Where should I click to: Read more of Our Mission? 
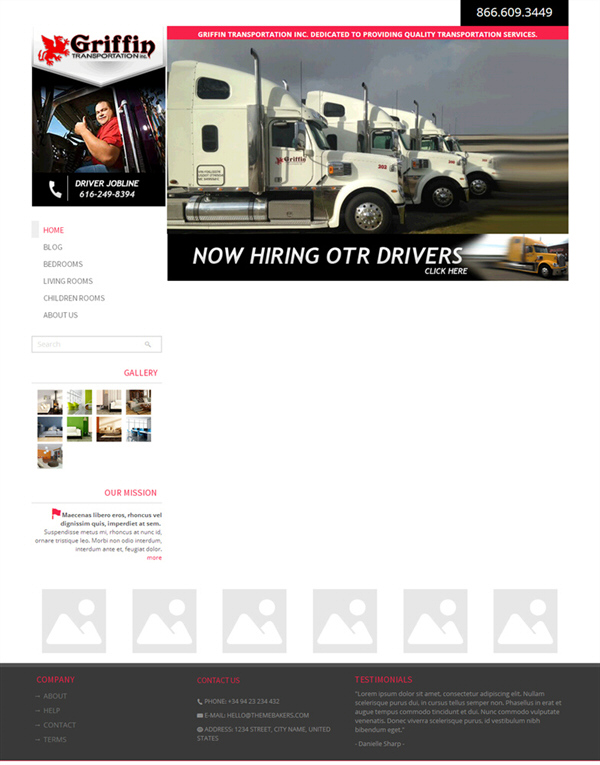click(x=154, y=558)
